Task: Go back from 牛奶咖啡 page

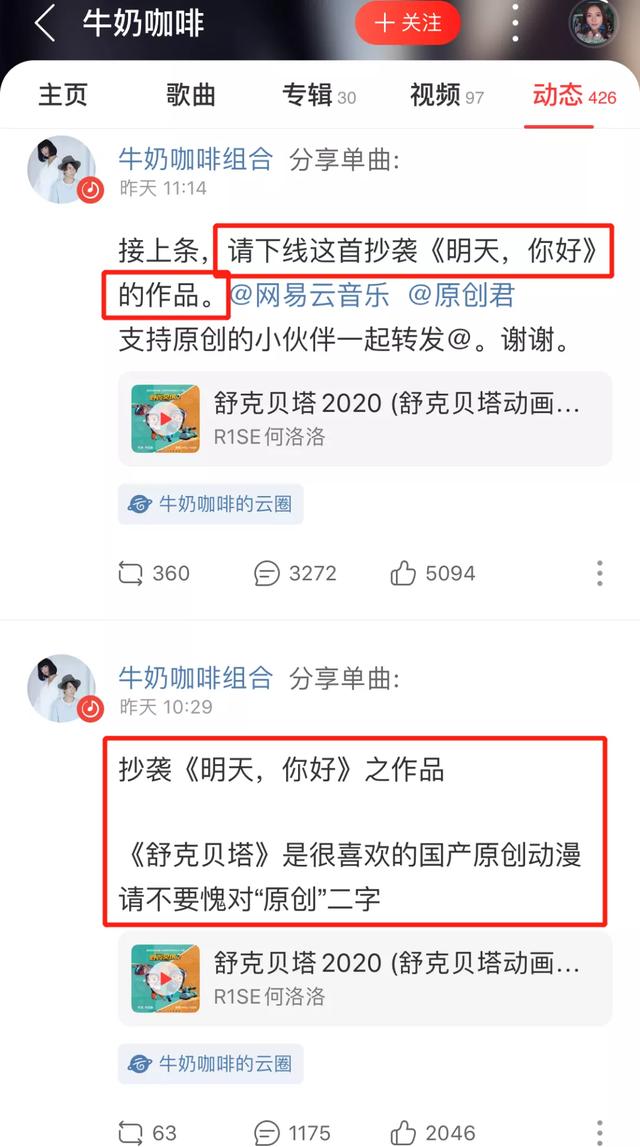Action: tap(44, 23)
